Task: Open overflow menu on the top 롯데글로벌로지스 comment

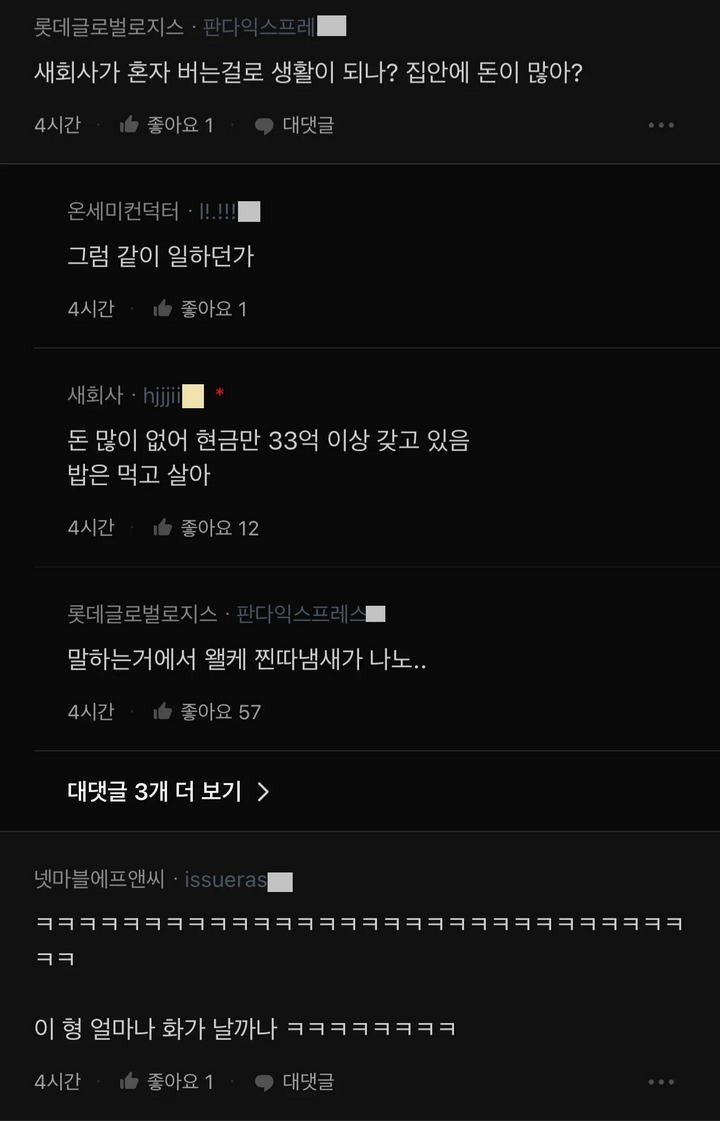Action: (x=661, y=125)
